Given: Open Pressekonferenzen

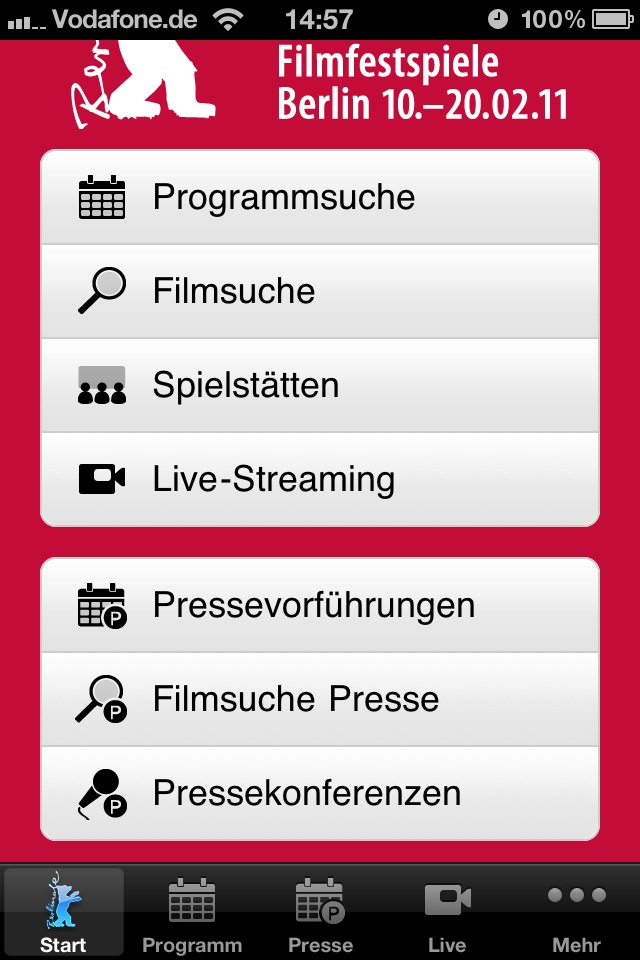Looking at the screenshot, I should click(320, 794).
